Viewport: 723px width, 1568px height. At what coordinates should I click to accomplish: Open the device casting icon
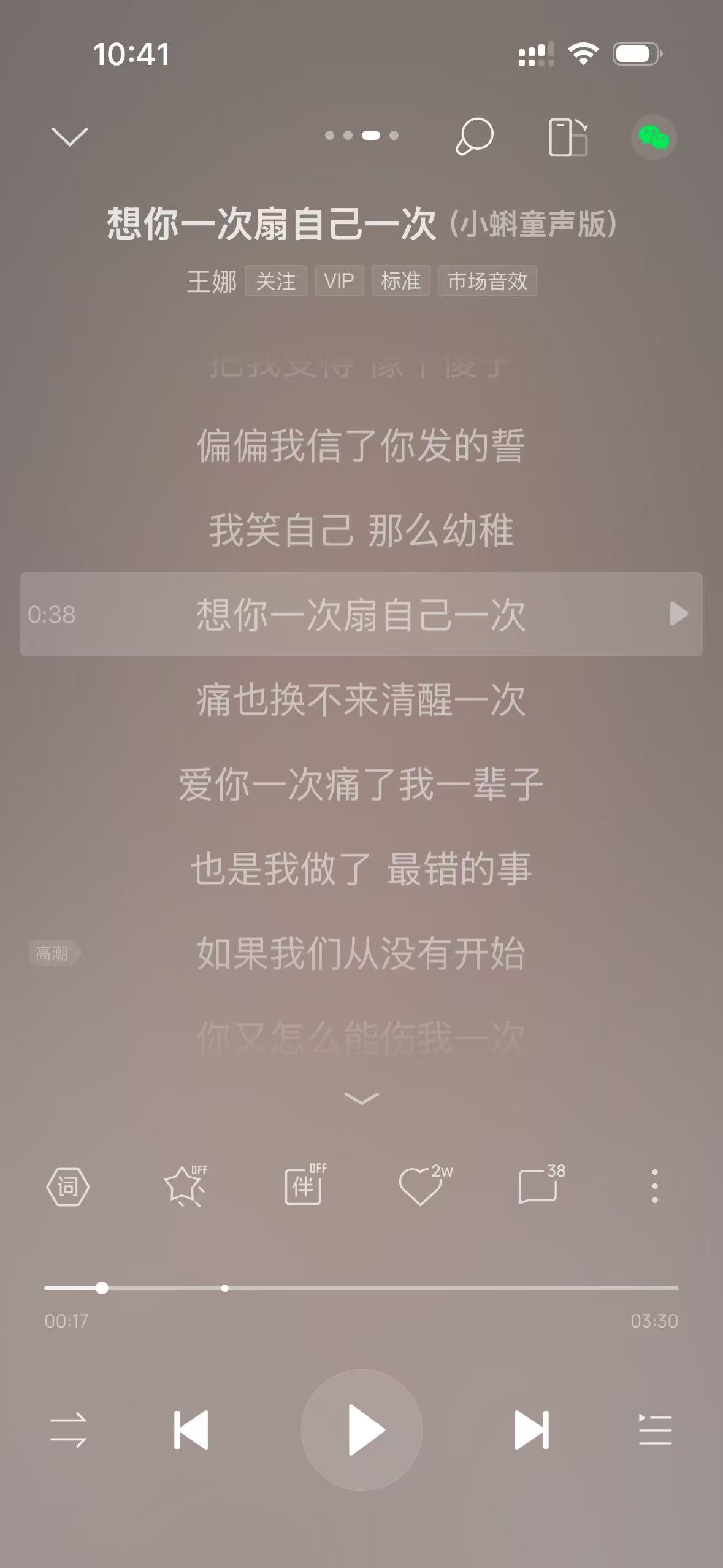coord(568,137)
